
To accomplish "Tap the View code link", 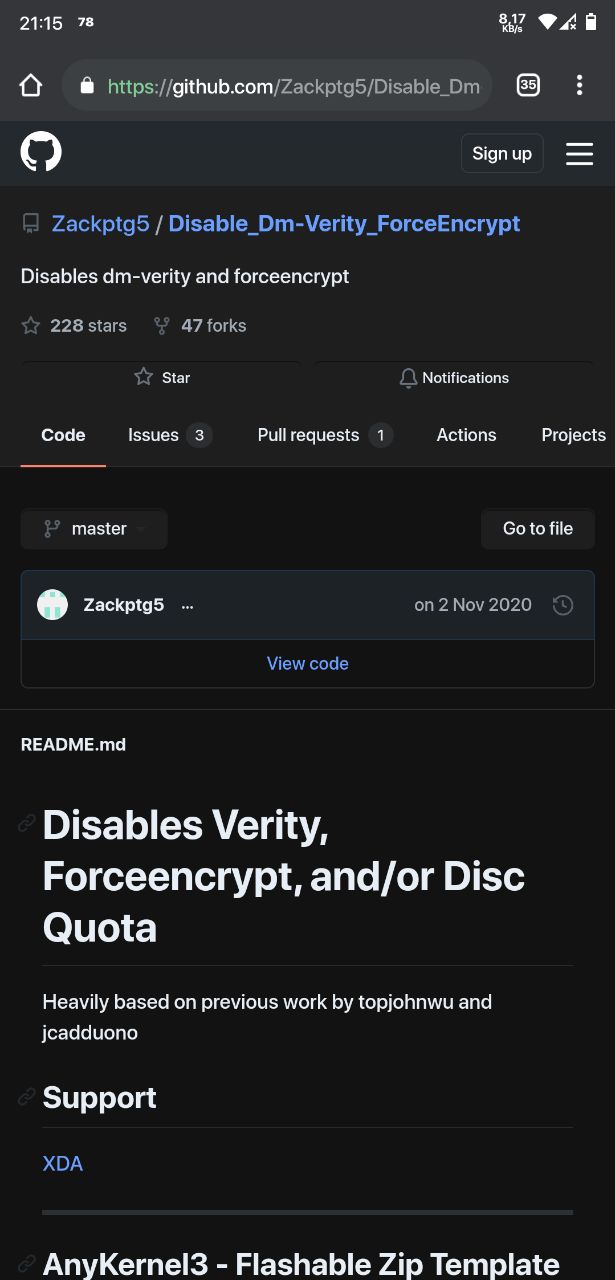I will [308, 663].
